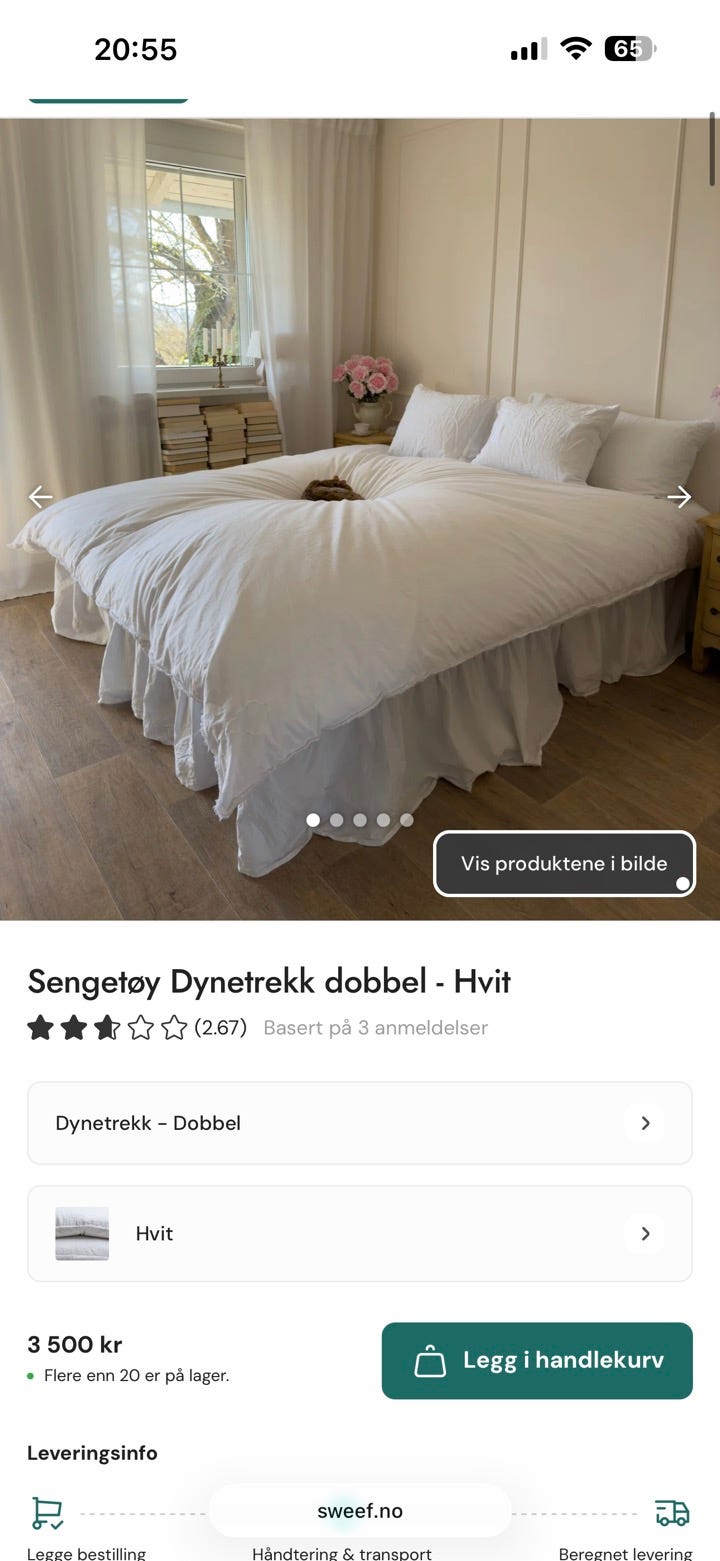
Task: Tap the white product tag dot on Vis produktene button
Action: (682, 884)
